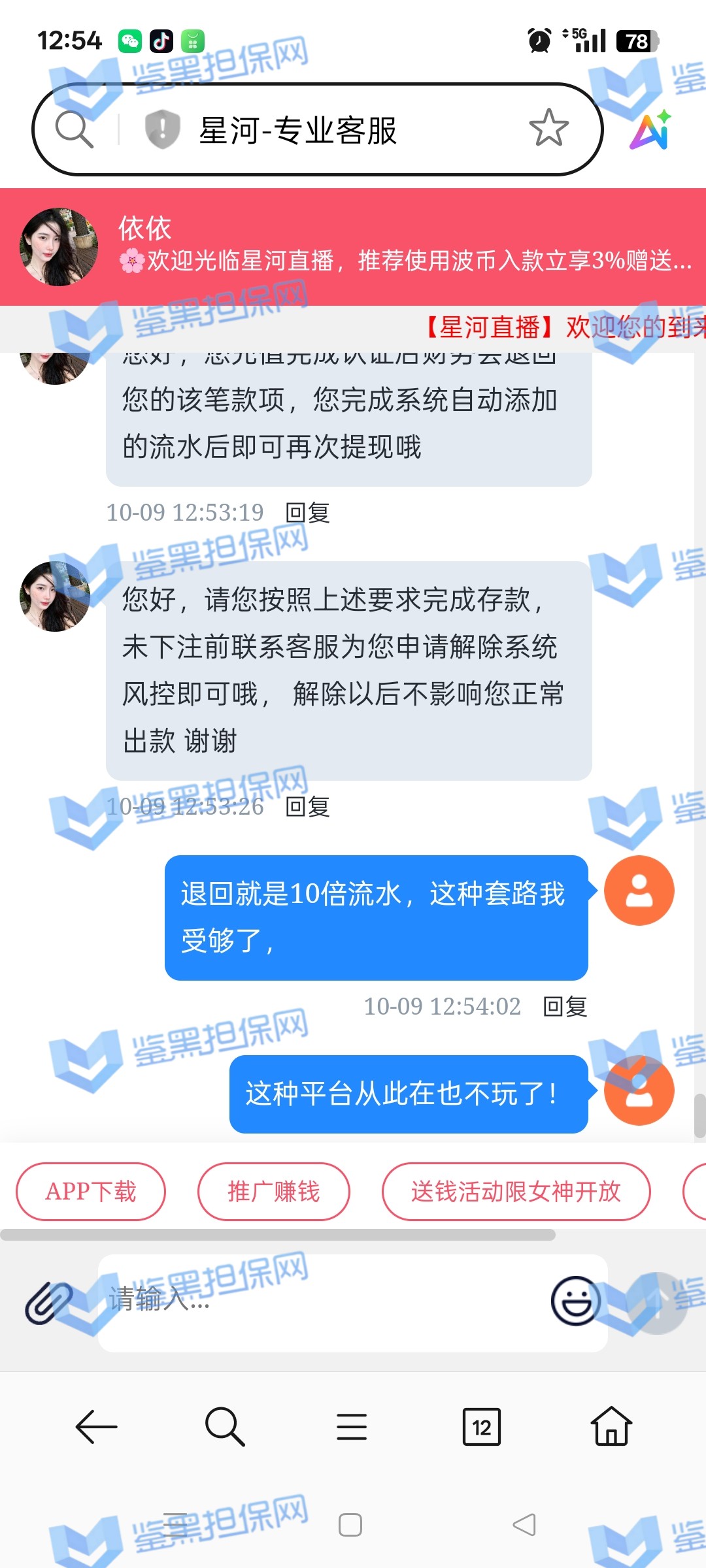Select the 推广赚钱 chip
This screenshot has height=1568, width=706.
[273, 1192]
